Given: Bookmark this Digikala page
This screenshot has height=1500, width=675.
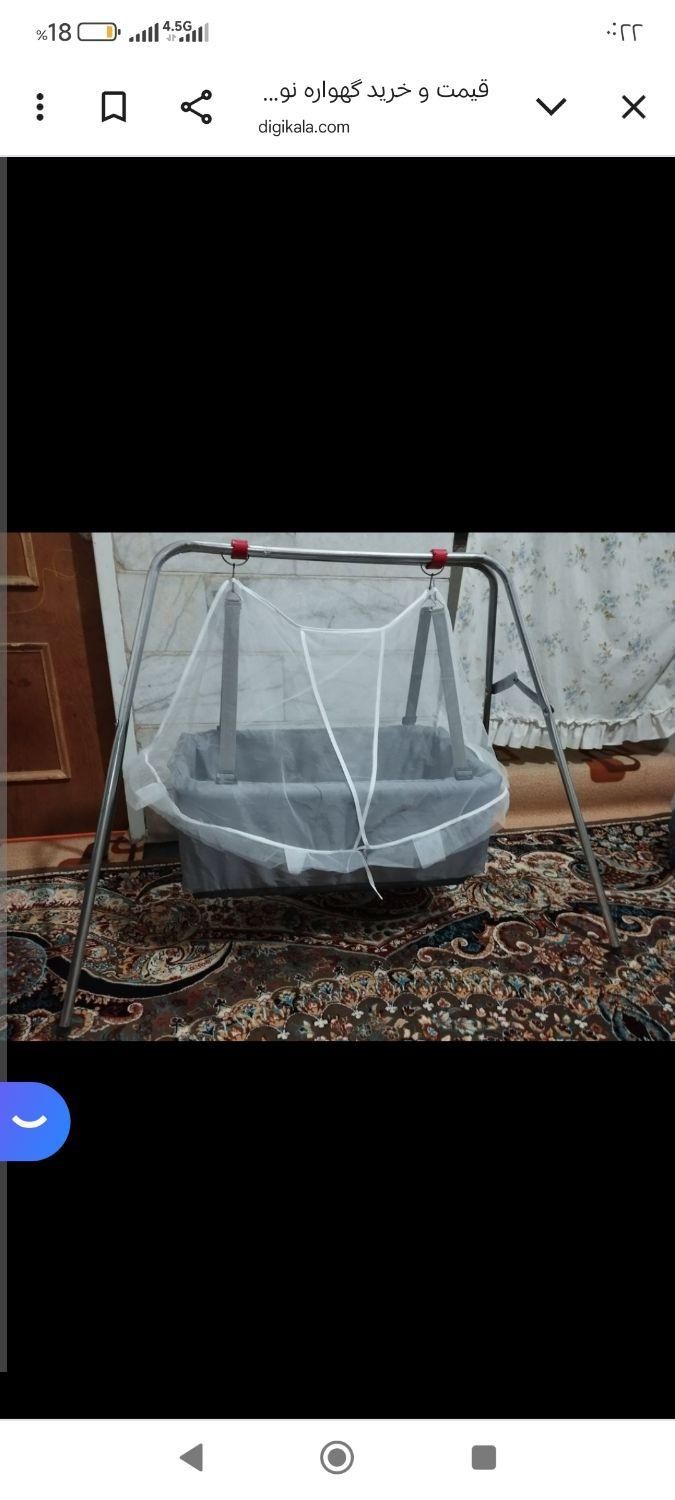Looking at the screenshot, I should point(114,107).
